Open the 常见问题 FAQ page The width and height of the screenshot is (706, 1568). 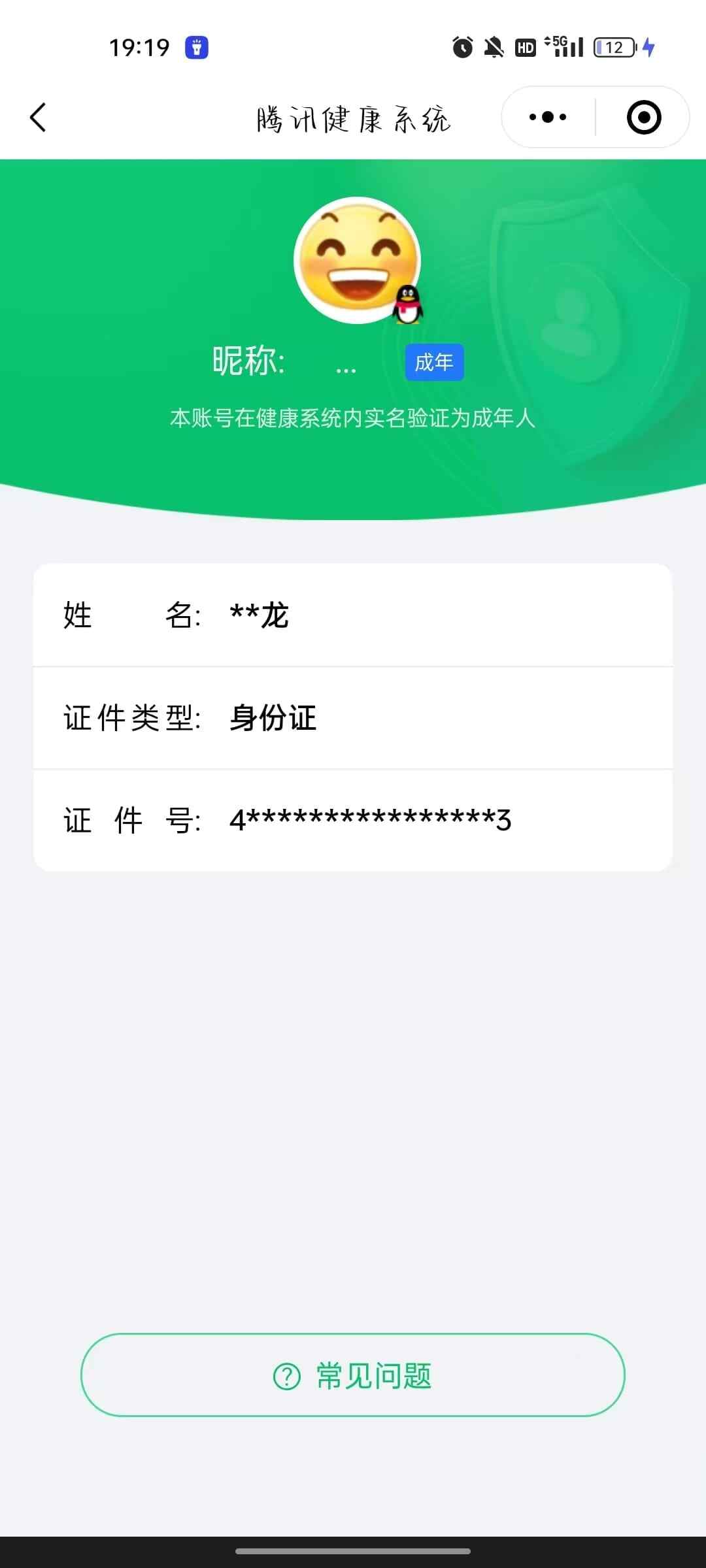point(353,1376)
